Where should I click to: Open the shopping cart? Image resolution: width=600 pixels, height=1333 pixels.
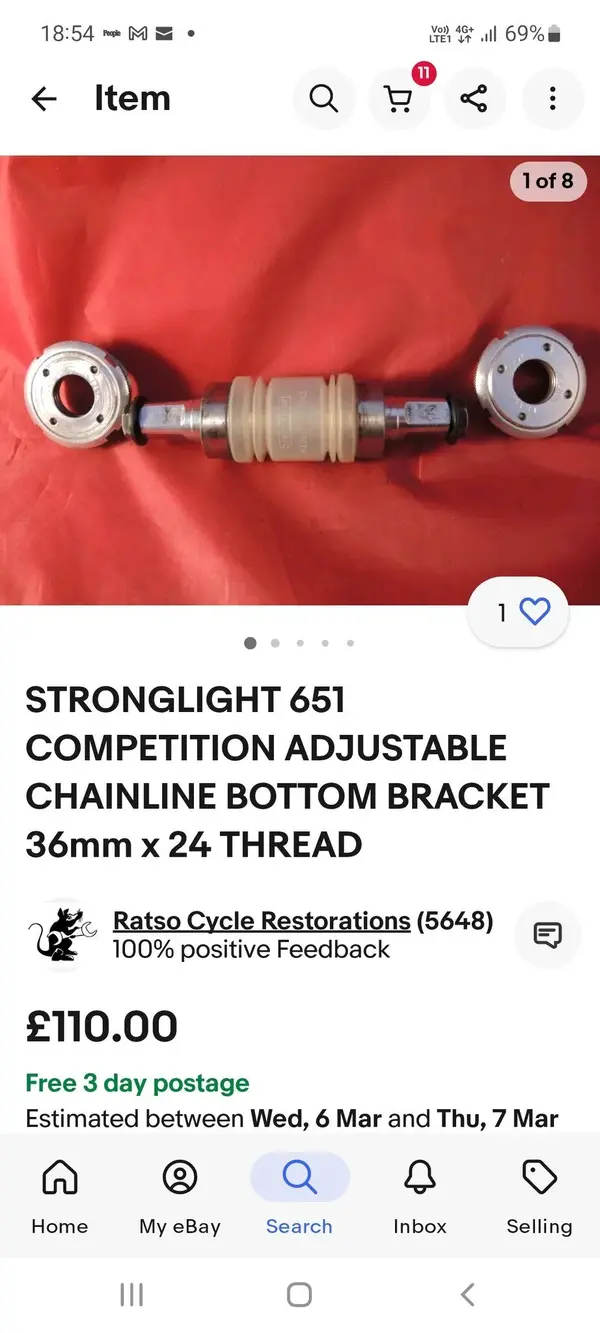pos(399,99)
